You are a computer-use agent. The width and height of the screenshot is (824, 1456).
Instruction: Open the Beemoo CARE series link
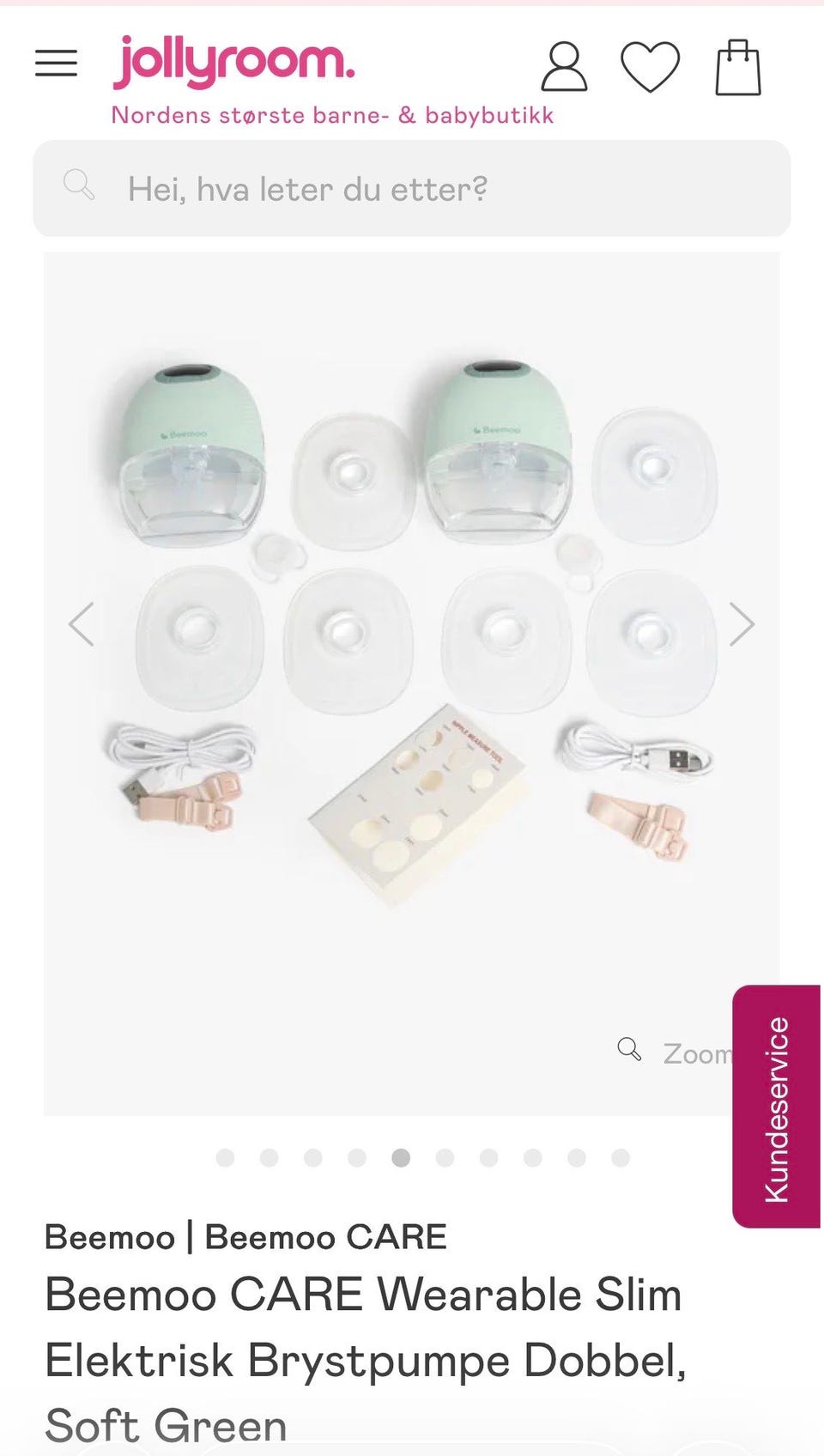click(x=325, y=1237)
